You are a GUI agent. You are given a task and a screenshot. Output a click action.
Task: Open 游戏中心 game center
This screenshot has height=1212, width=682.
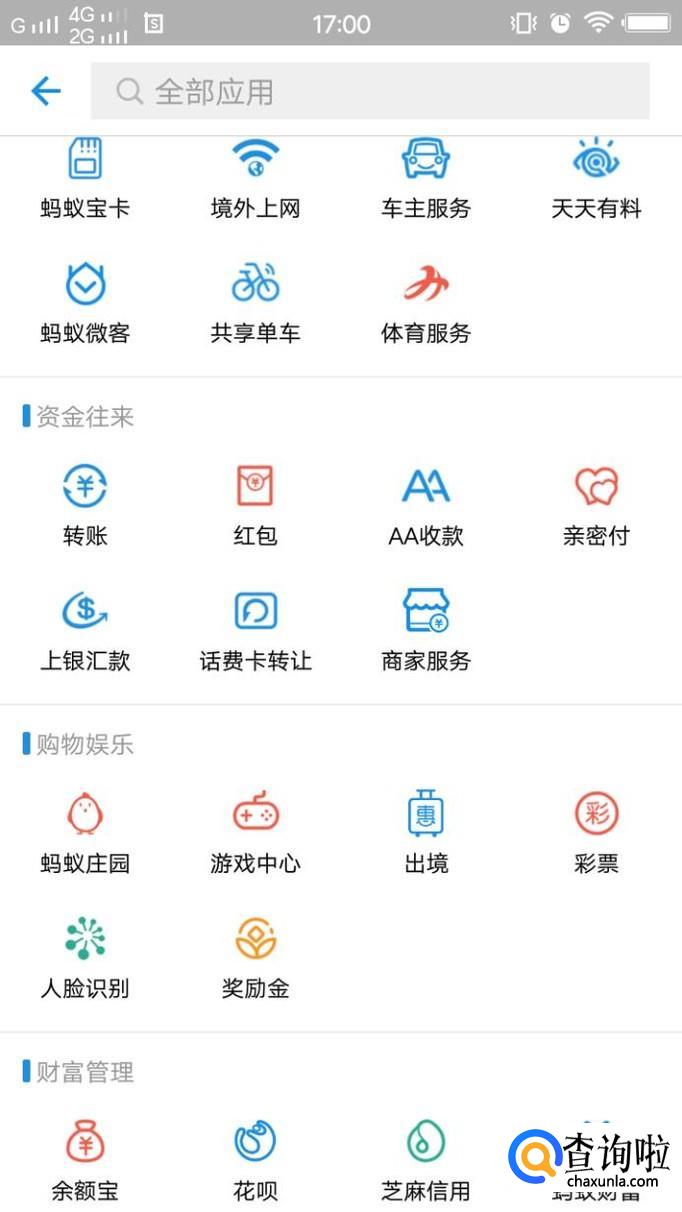(255, 834)
